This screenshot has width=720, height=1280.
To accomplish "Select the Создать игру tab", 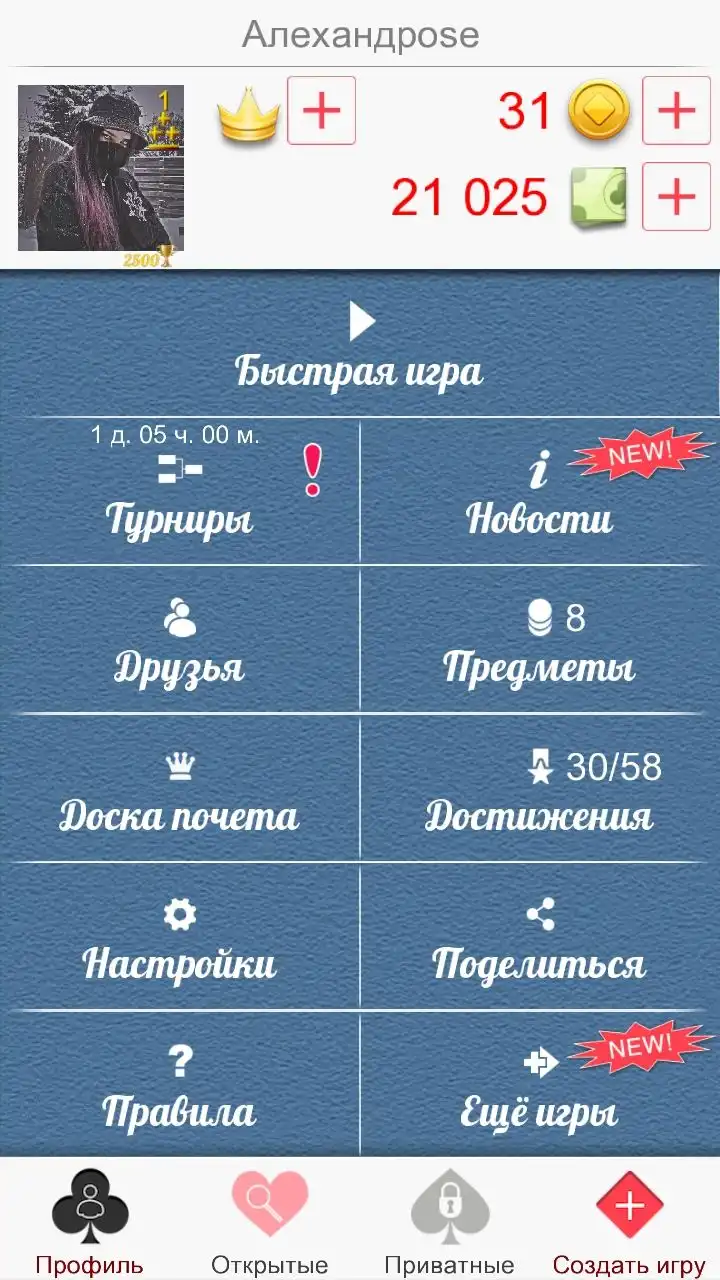I will pyautogui.click(x=630, y=1220).
